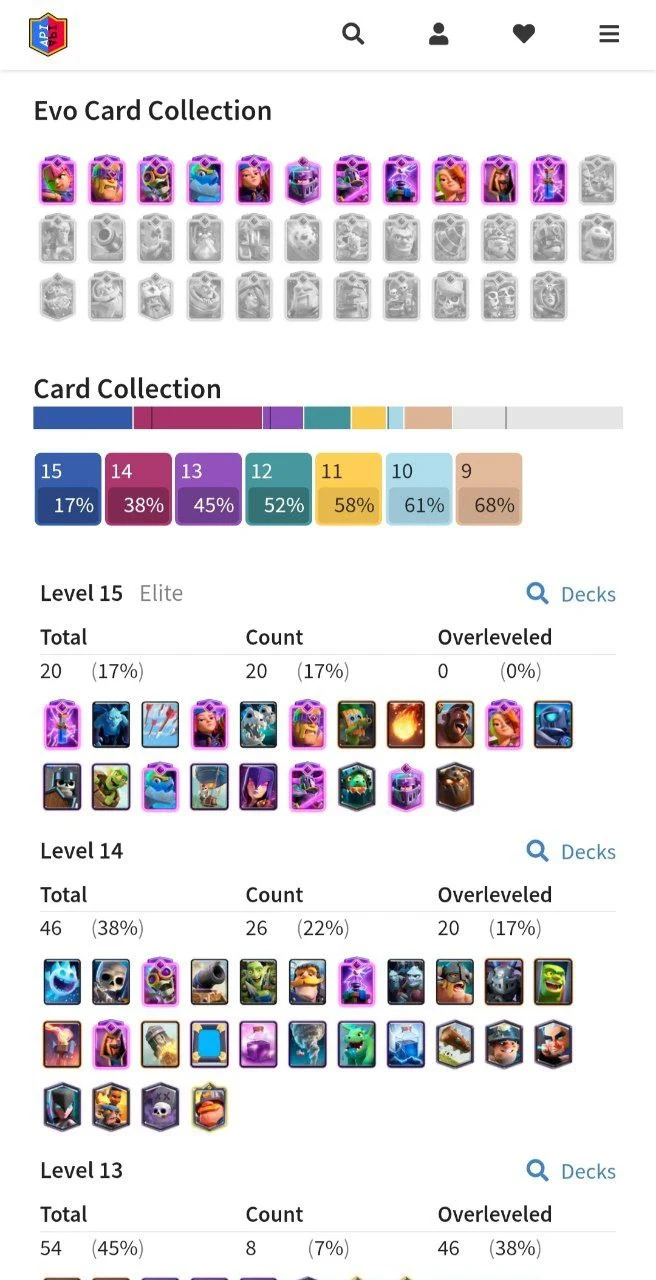The image size is (656, 1280).
Task: Search decks for Level 14 cards
Action: [x=571, y=852]
